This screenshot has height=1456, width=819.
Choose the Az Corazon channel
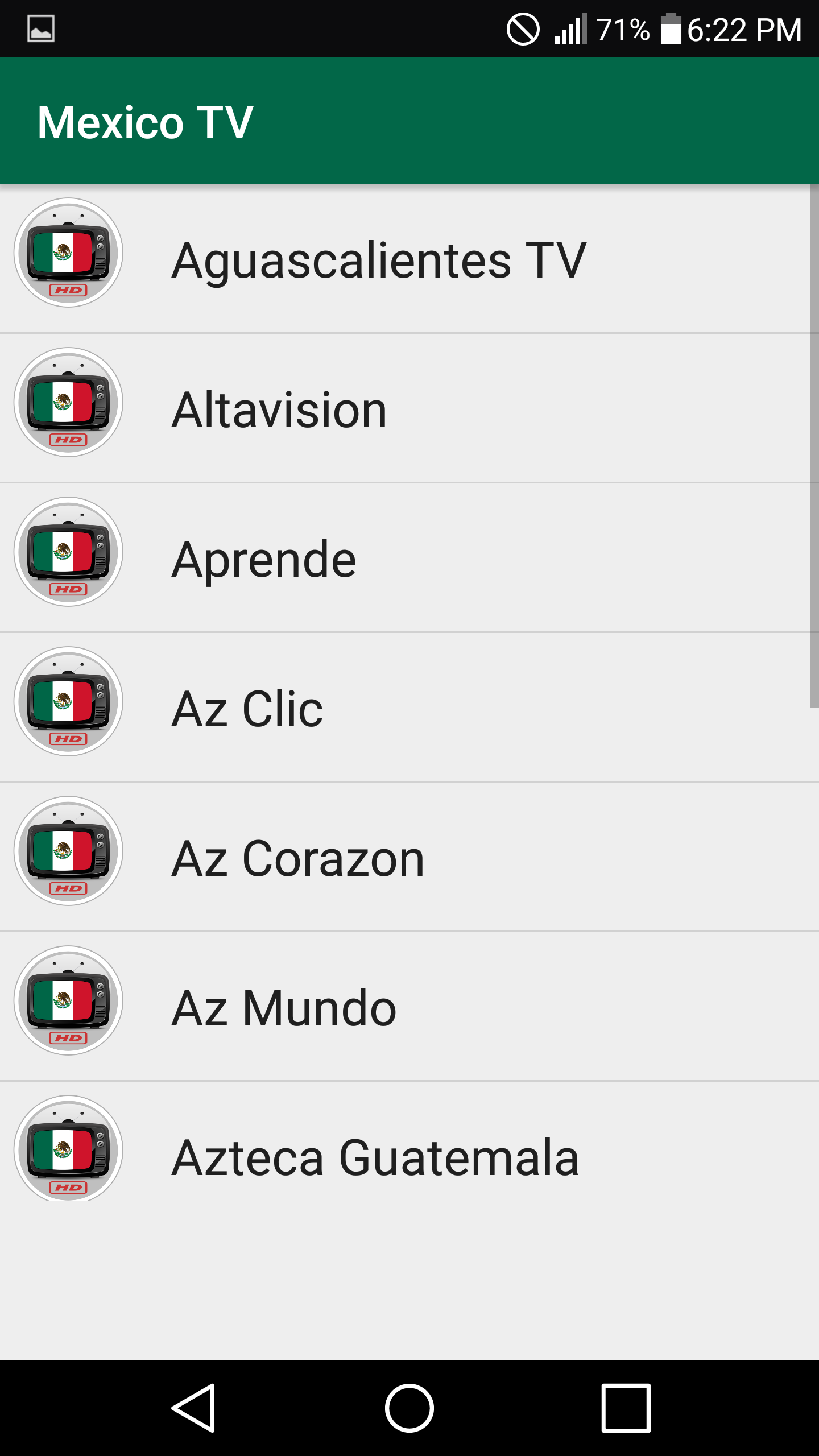pyautogui.click(x=298, y=858)
